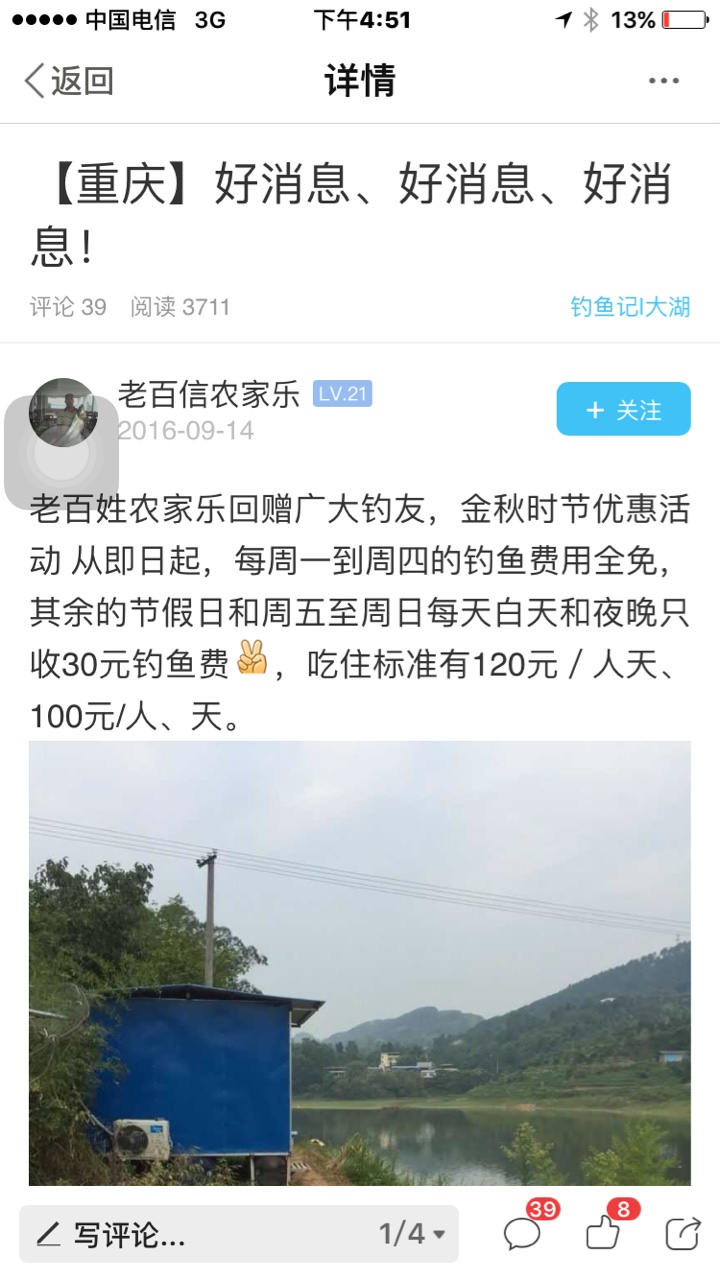Open the three-dot overflow menu
Image resolution: width=720 pixels, height=1280 pixels.
tap(664, 81)
